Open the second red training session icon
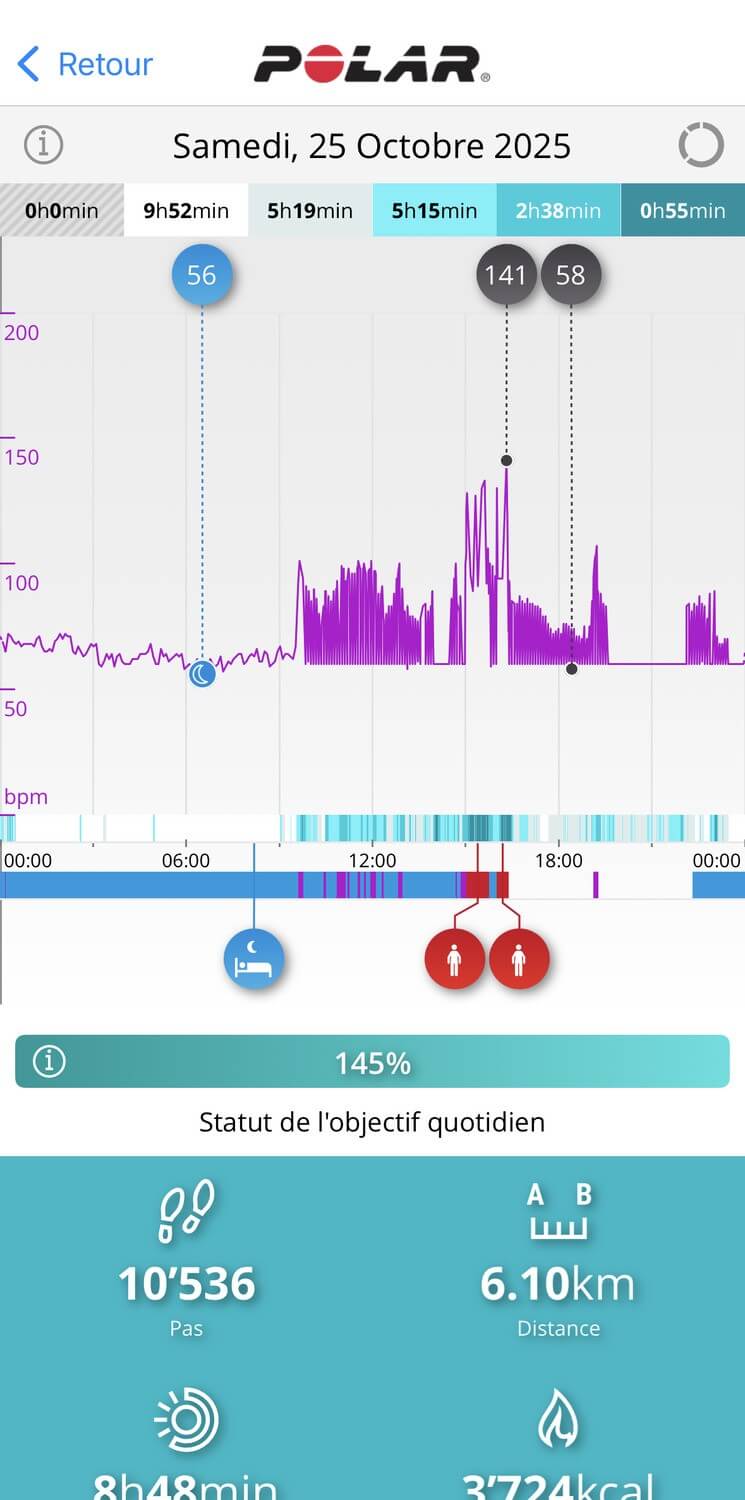745x1500 pixels. tap(518, 959)
